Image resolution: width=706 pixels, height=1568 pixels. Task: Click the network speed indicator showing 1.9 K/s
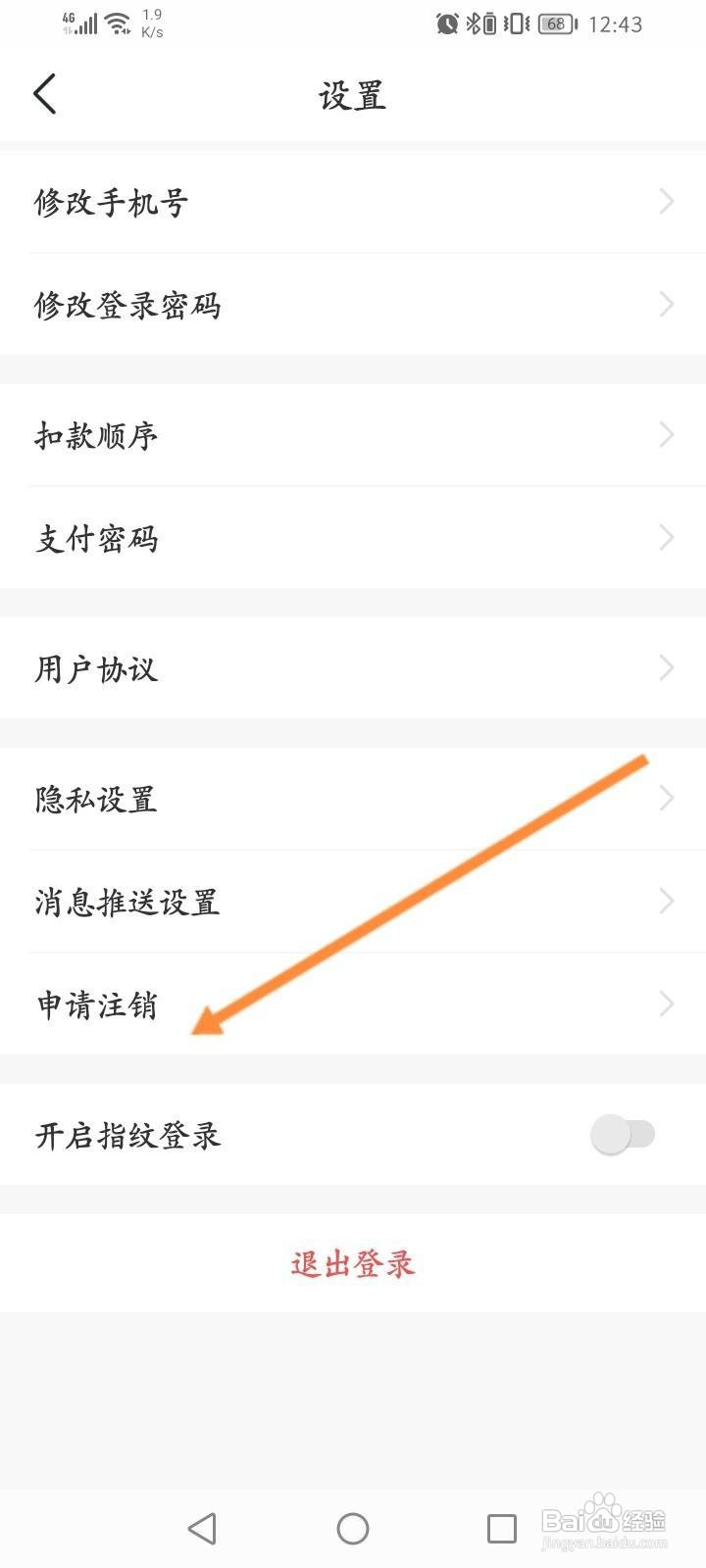click(x=154, y=24)
